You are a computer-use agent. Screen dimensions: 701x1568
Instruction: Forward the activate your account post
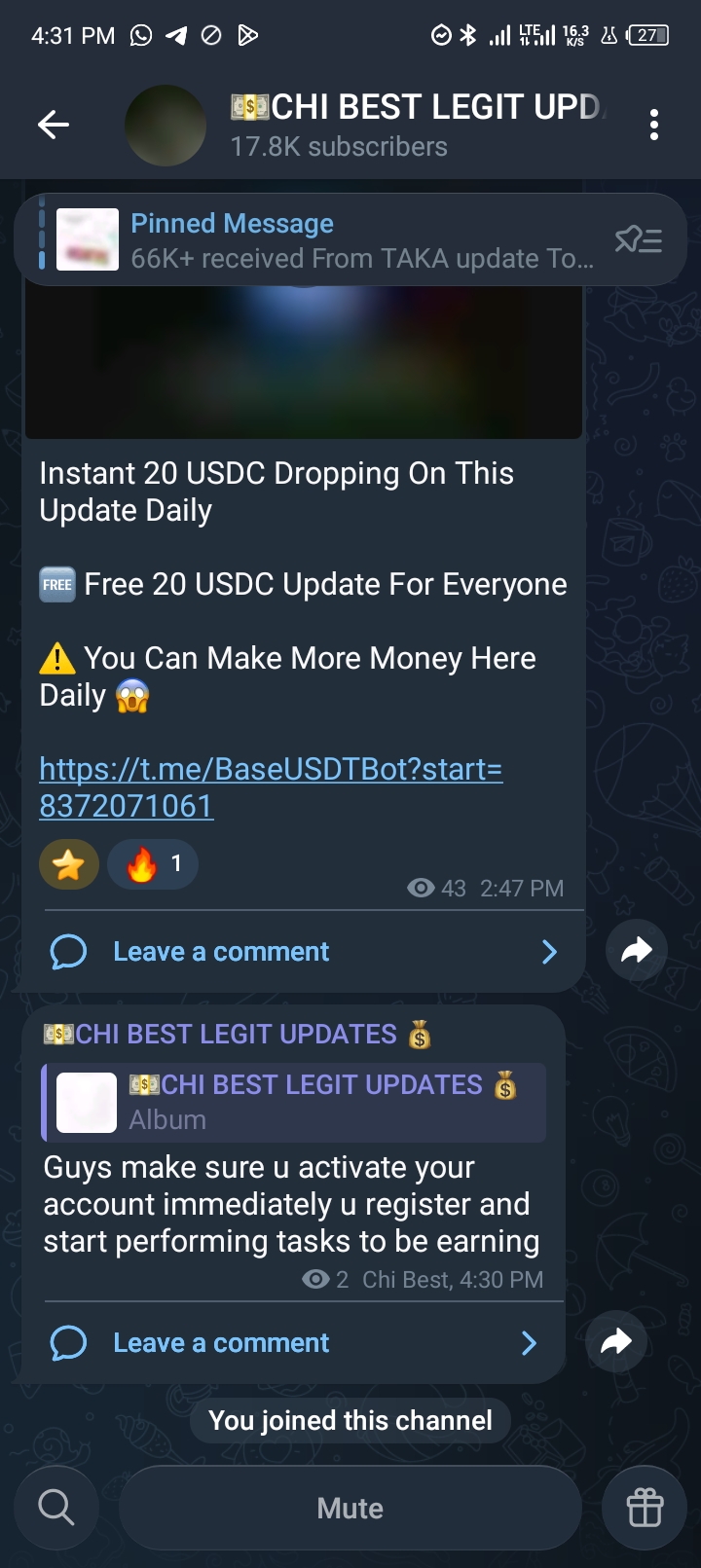(616, 1342)
